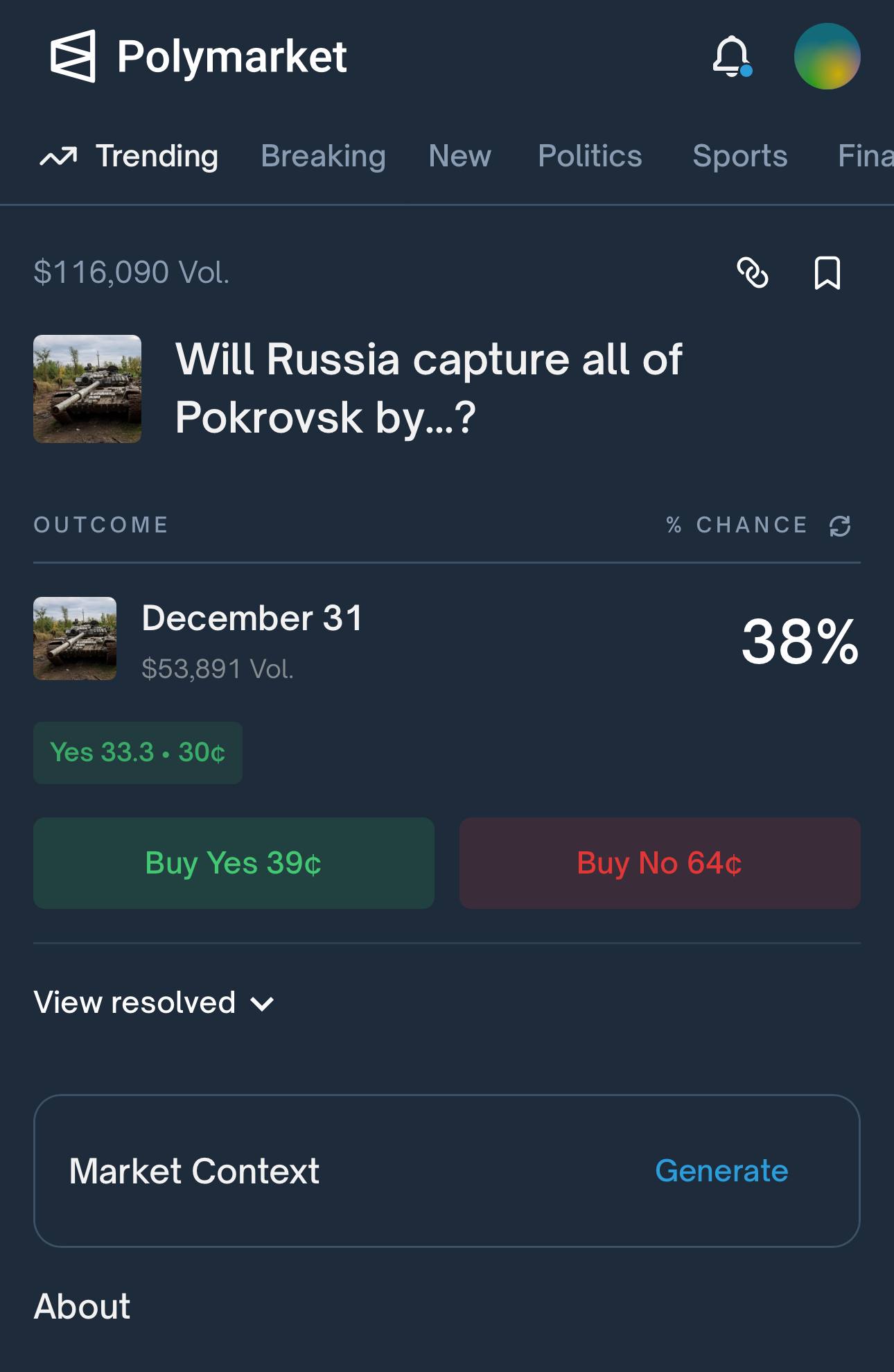This screenshot has width=894, height=1372.
Task: Open the notifications bell
Action: coord(731,56)
